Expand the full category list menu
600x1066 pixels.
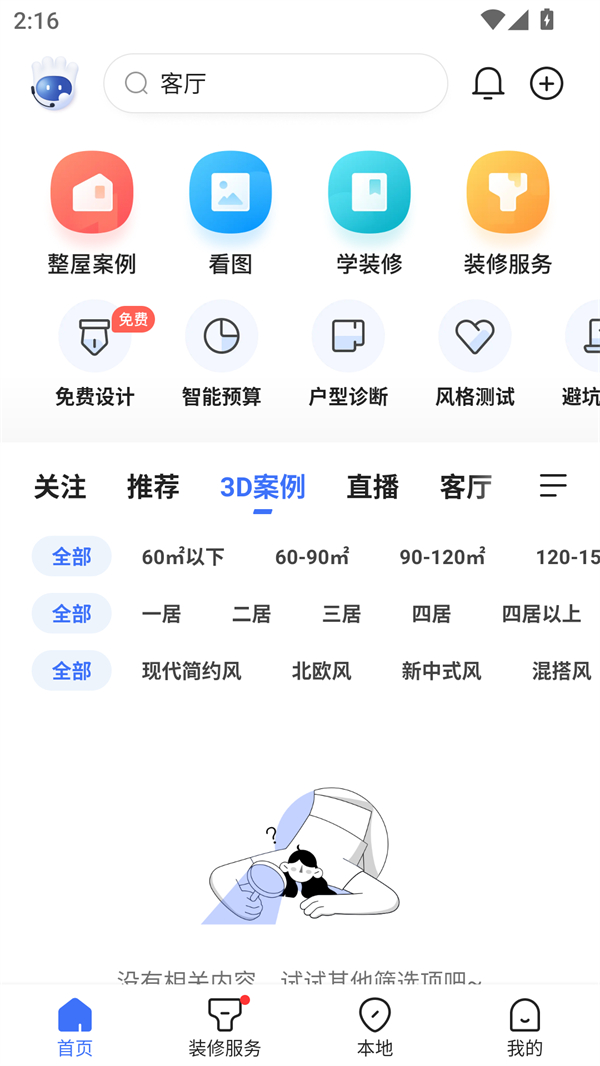pyautogui.click(x=553, y=485)
